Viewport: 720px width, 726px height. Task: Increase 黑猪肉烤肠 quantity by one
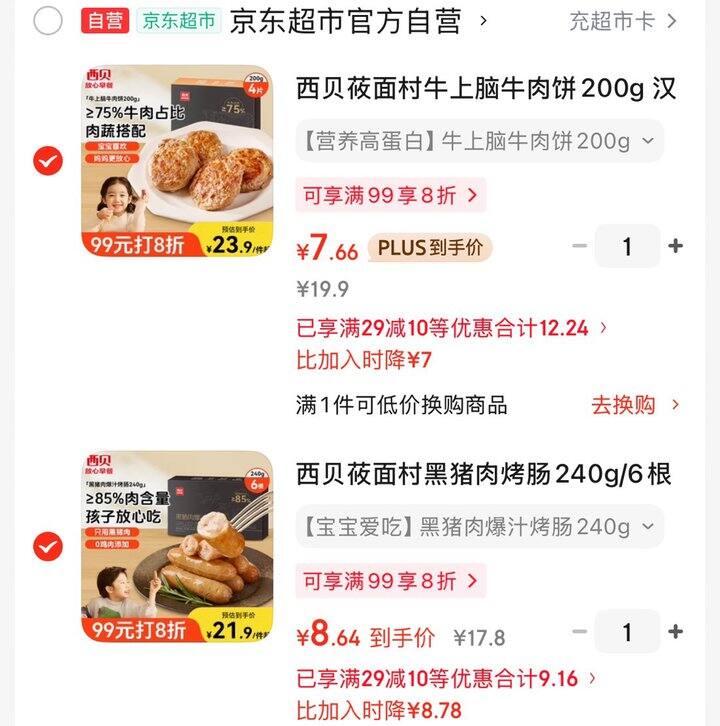pos(676,632)
